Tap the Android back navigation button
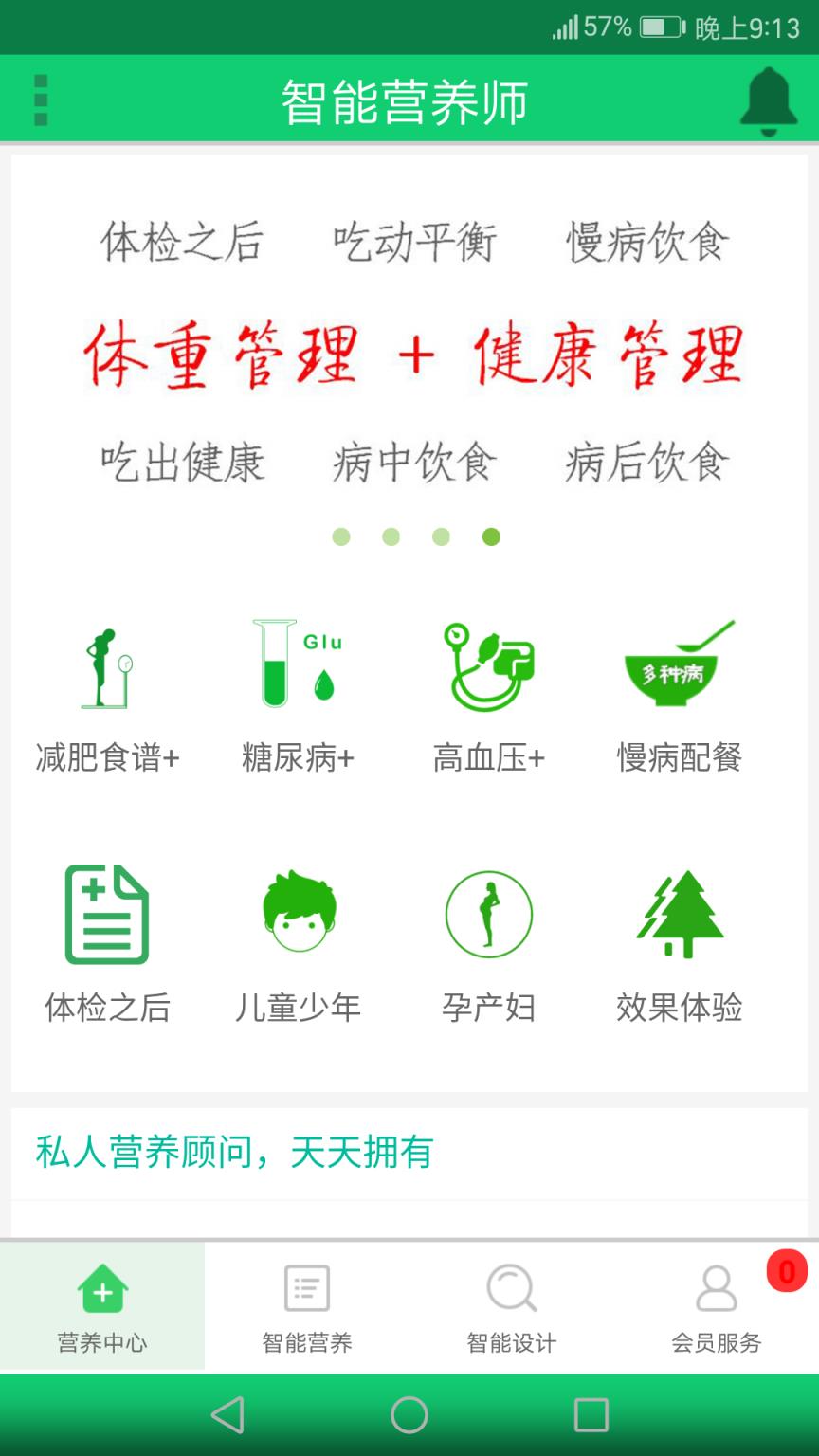The width and height of the screenshot is (819, 1456). click(227, 1413)
